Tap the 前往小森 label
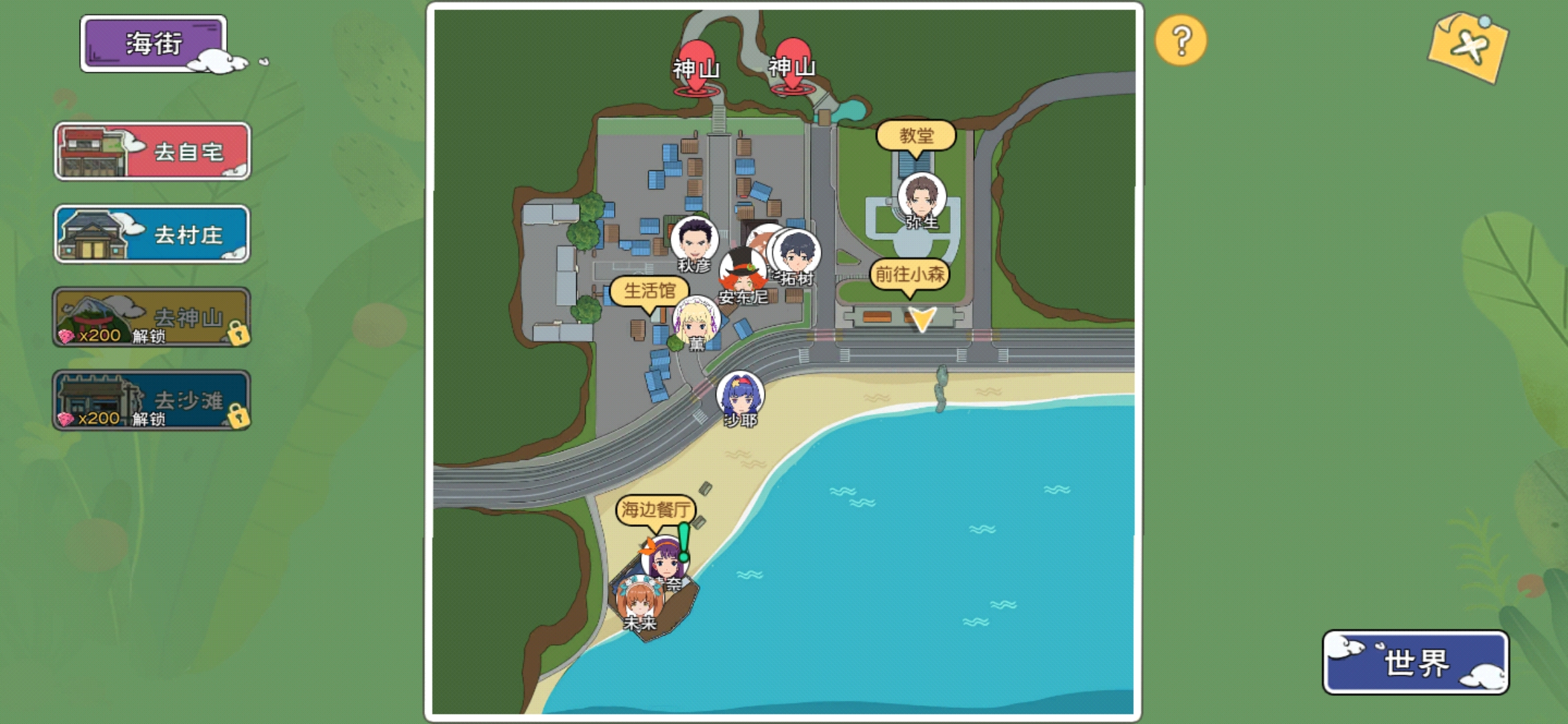 pos(909,274)
